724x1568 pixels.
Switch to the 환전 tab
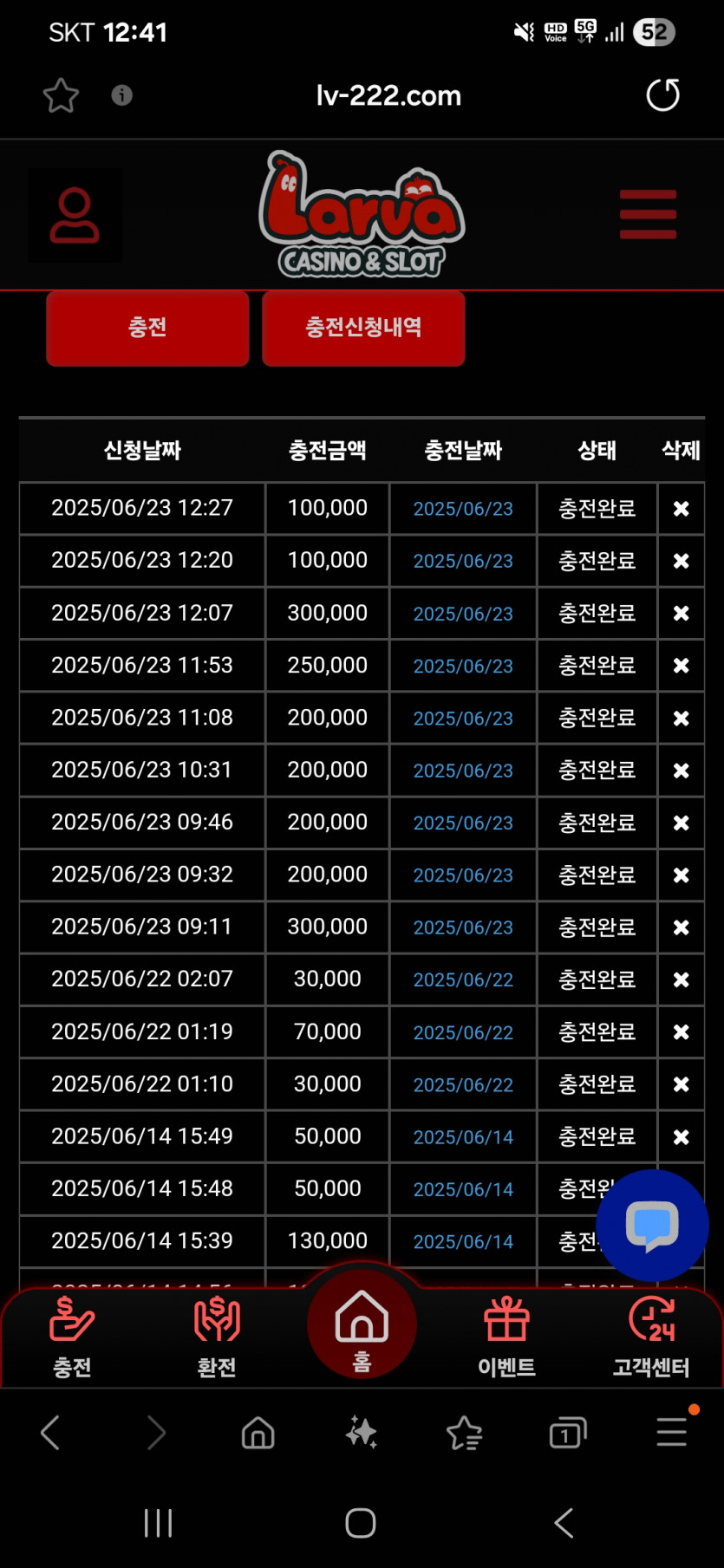point(217,1337)
